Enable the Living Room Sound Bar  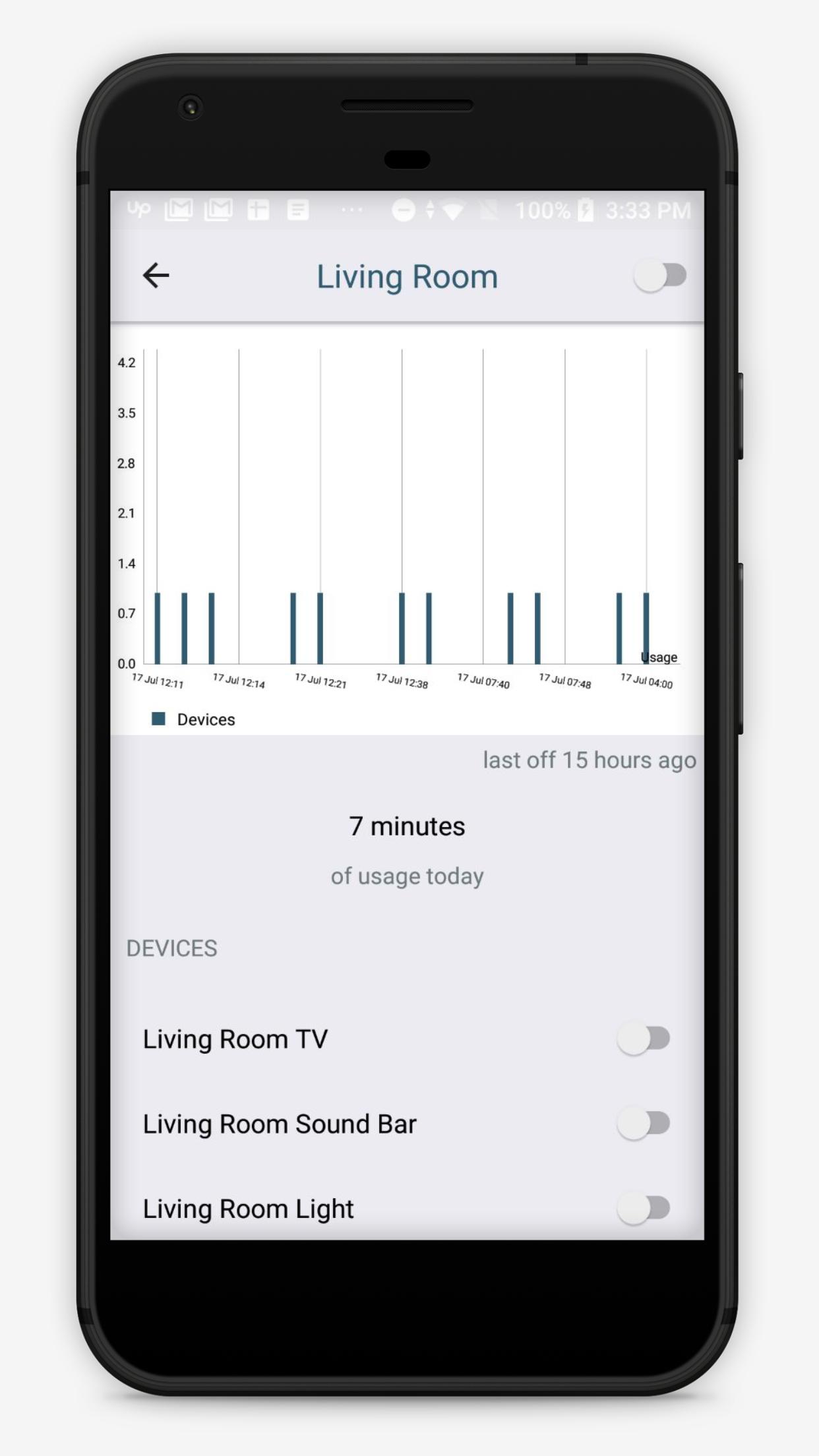click(644, 1124)
